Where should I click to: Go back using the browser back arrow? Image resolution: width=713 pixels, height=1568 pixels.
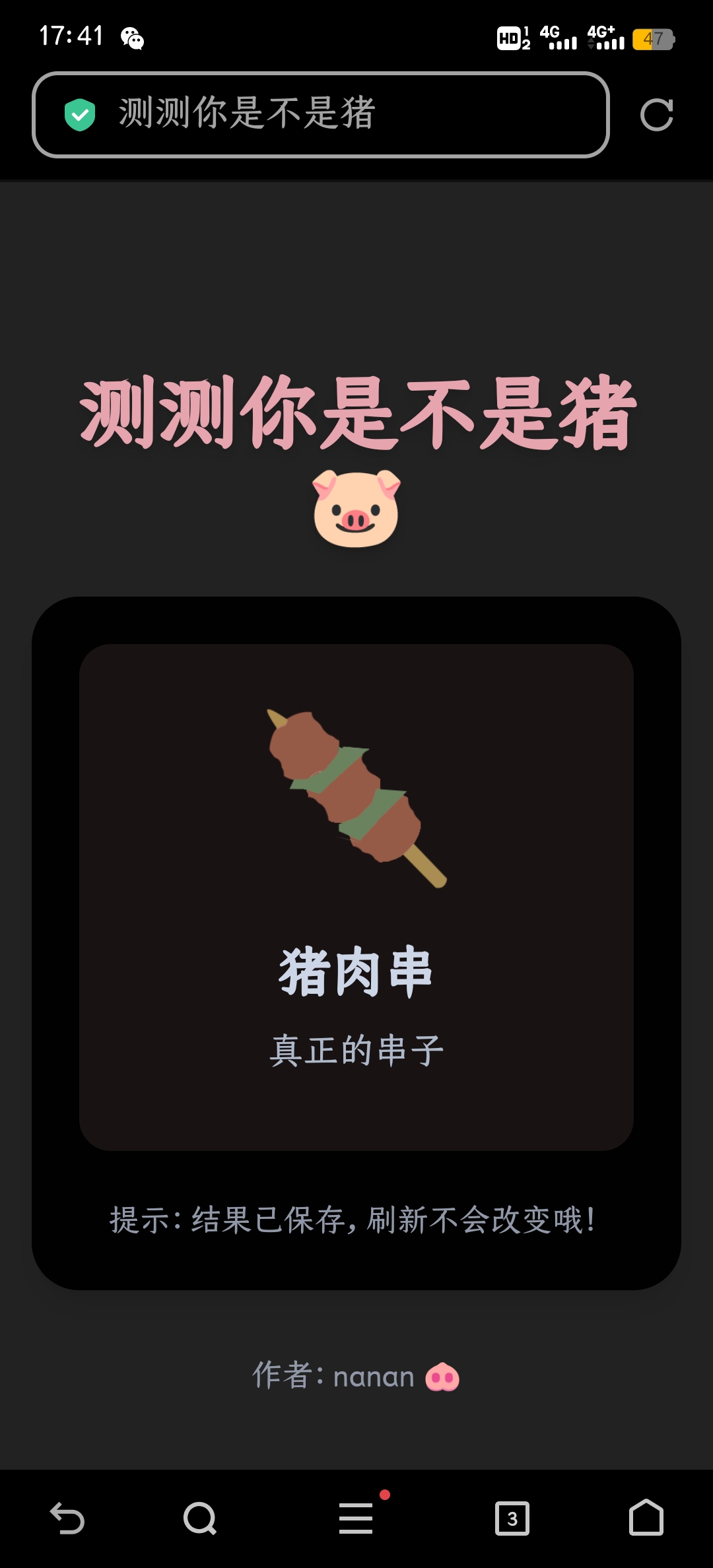click(x=67, y=1518)
